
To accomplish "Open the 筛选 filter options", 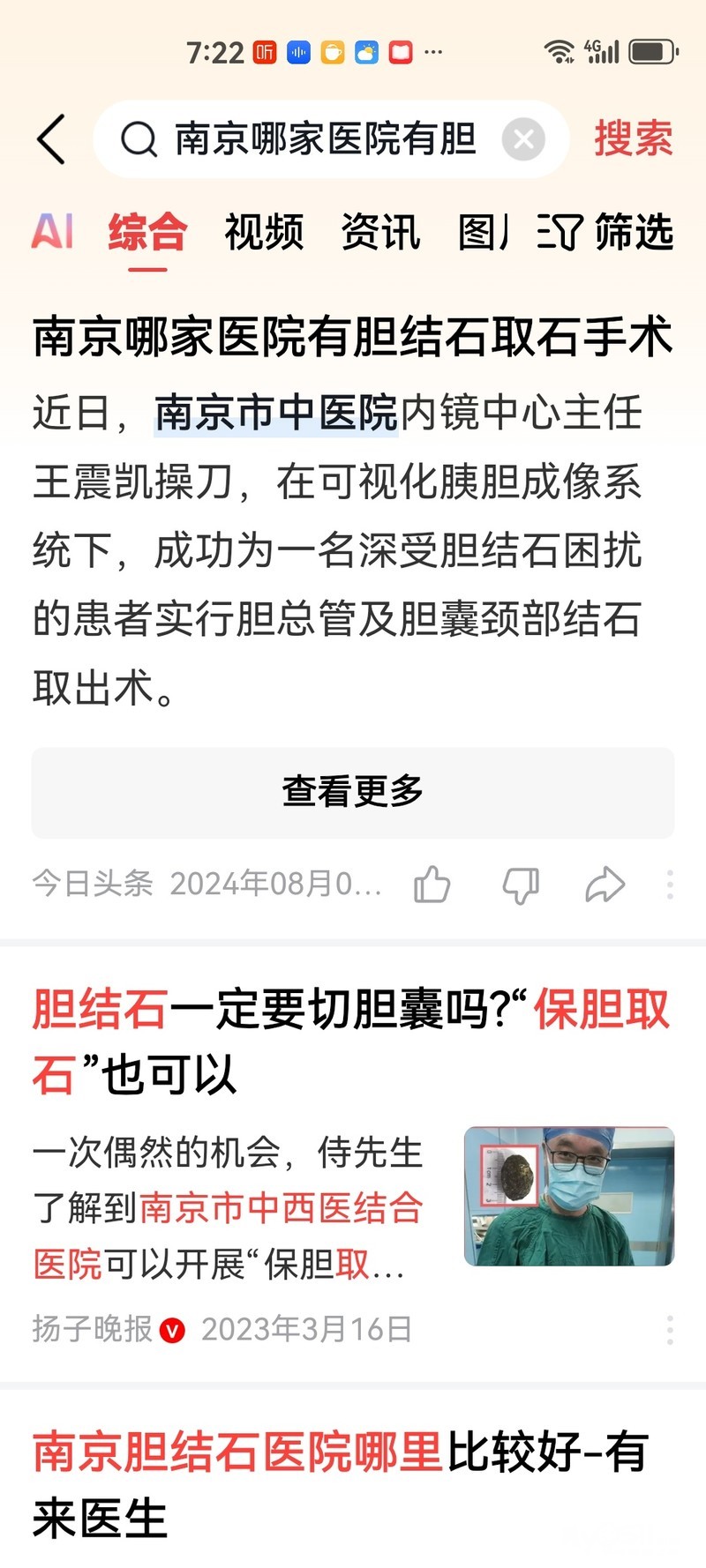I will click(x=606, y=232).
